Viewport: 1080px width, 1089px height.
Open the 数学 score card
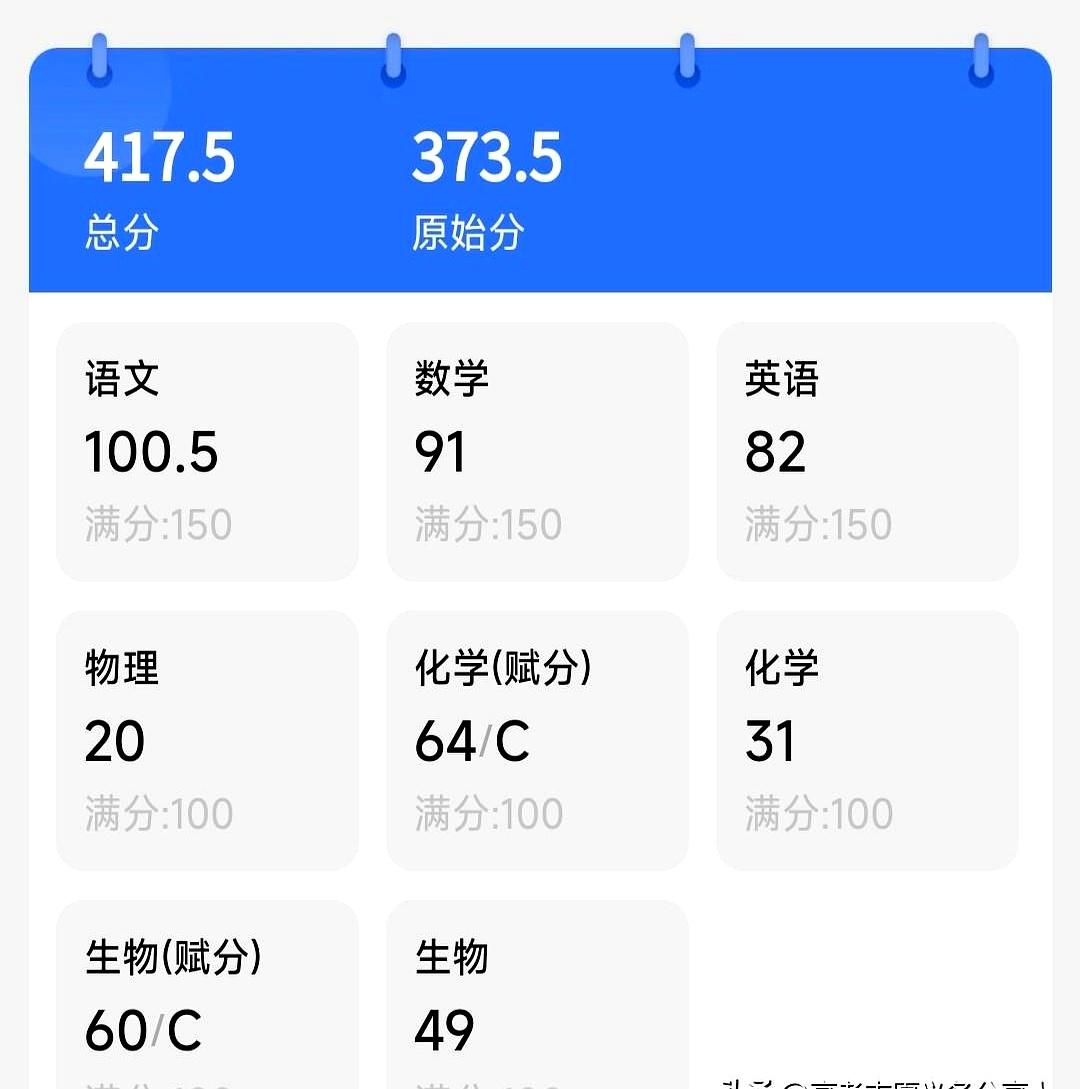pos(538,450)
